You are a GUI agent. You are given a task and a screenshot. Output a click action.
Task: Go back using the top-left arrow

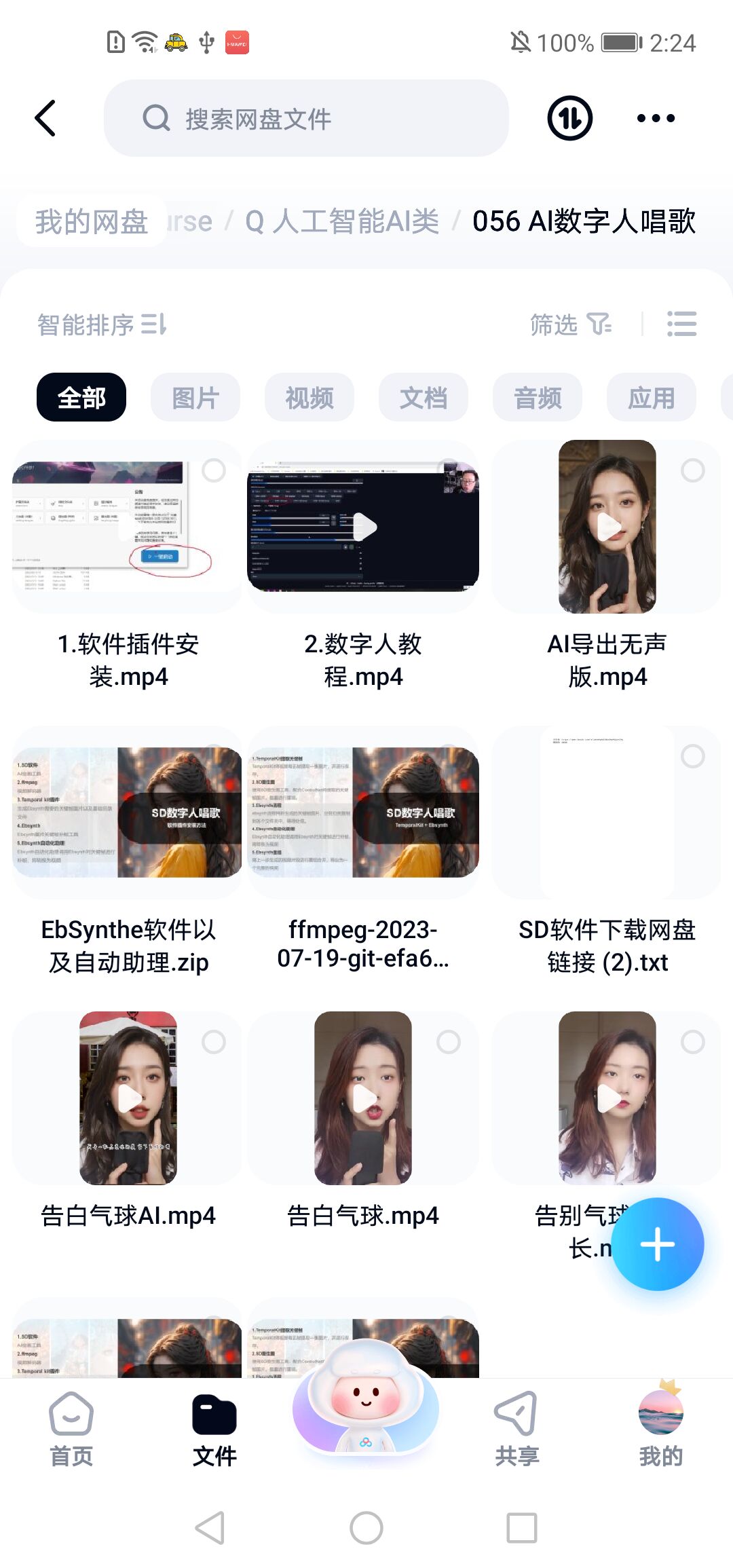(x=45, y=118)
